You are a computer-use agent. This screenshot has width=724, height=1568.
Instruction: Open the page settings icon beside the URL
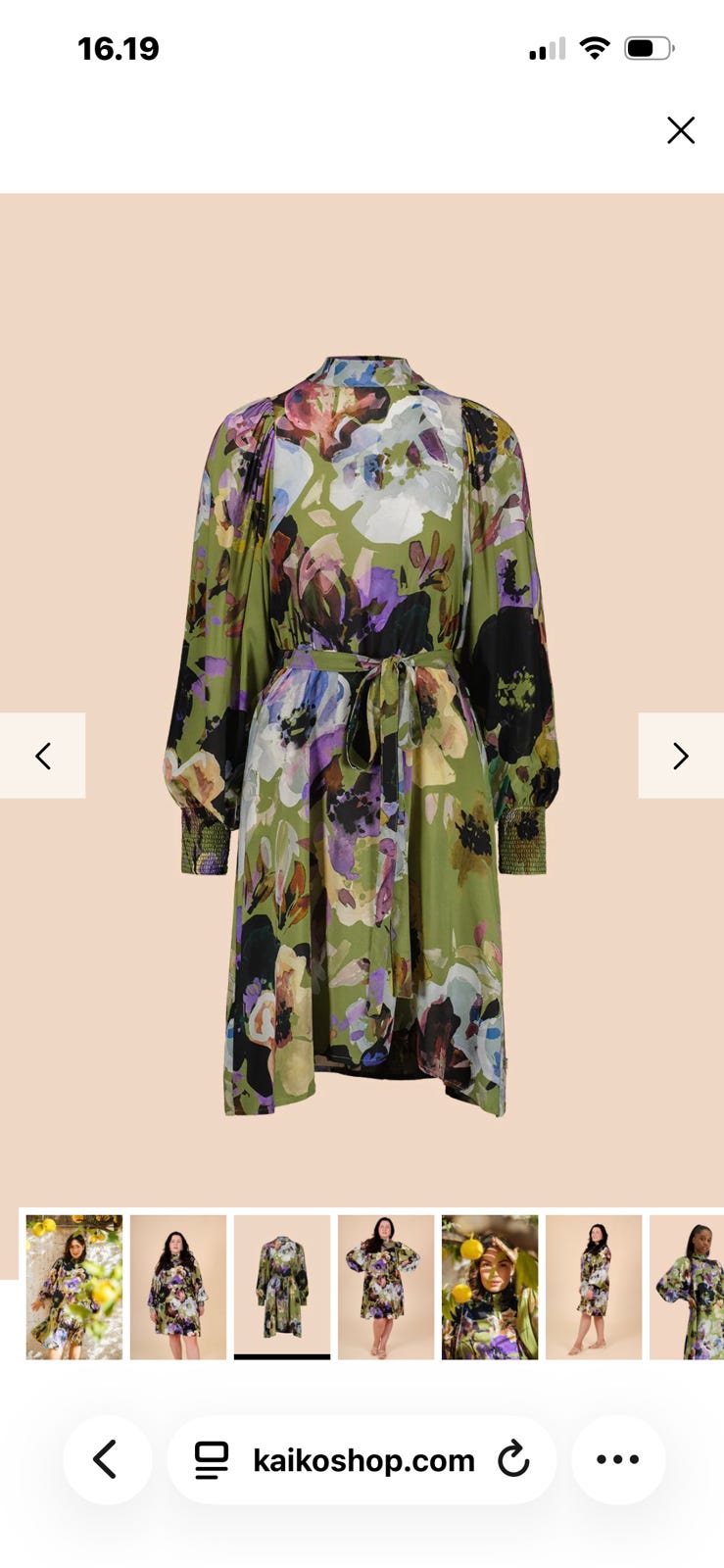[212, 1460]
